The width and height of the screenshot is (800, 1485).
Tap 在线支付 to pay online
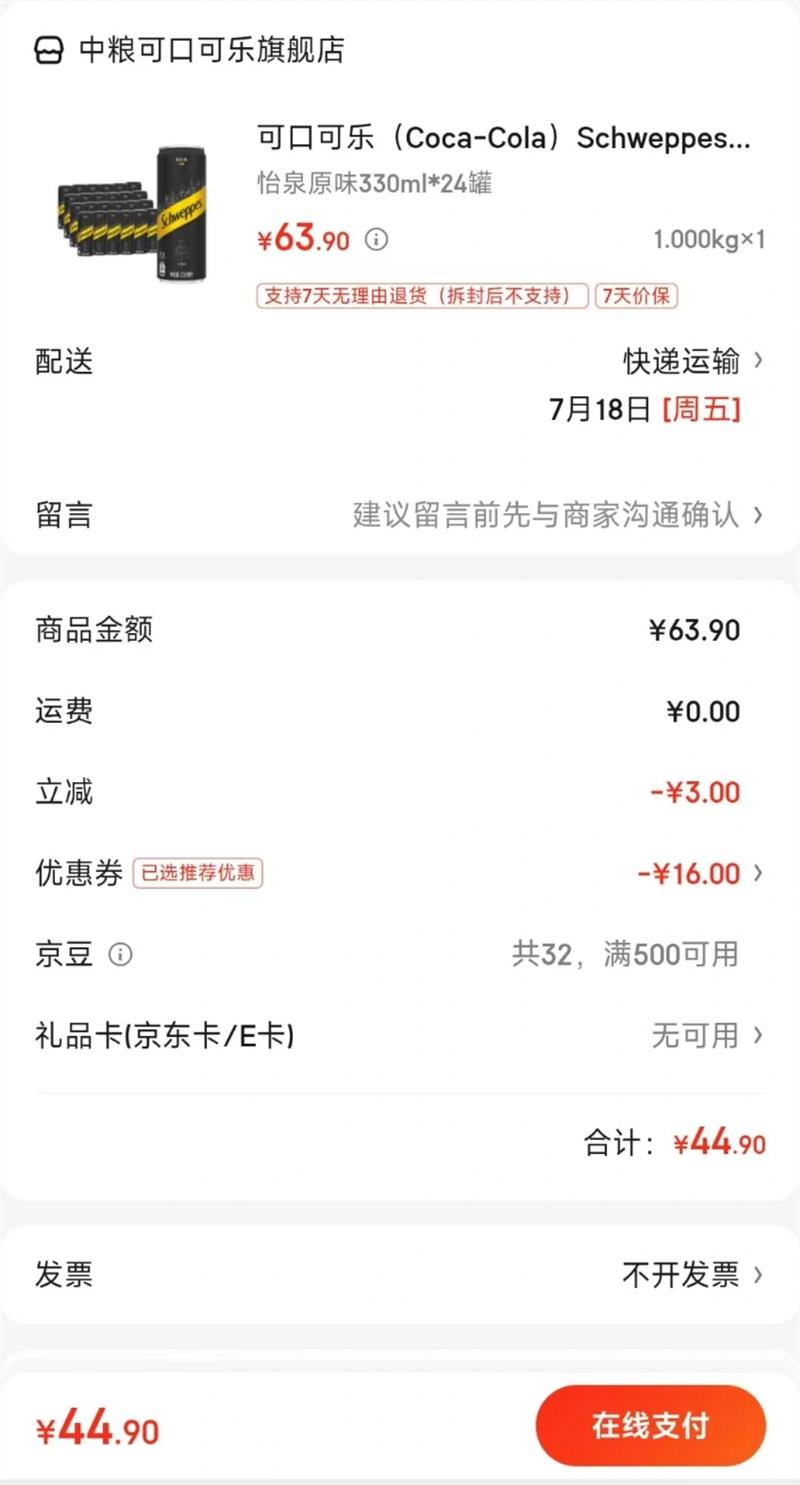[650, 1426]
